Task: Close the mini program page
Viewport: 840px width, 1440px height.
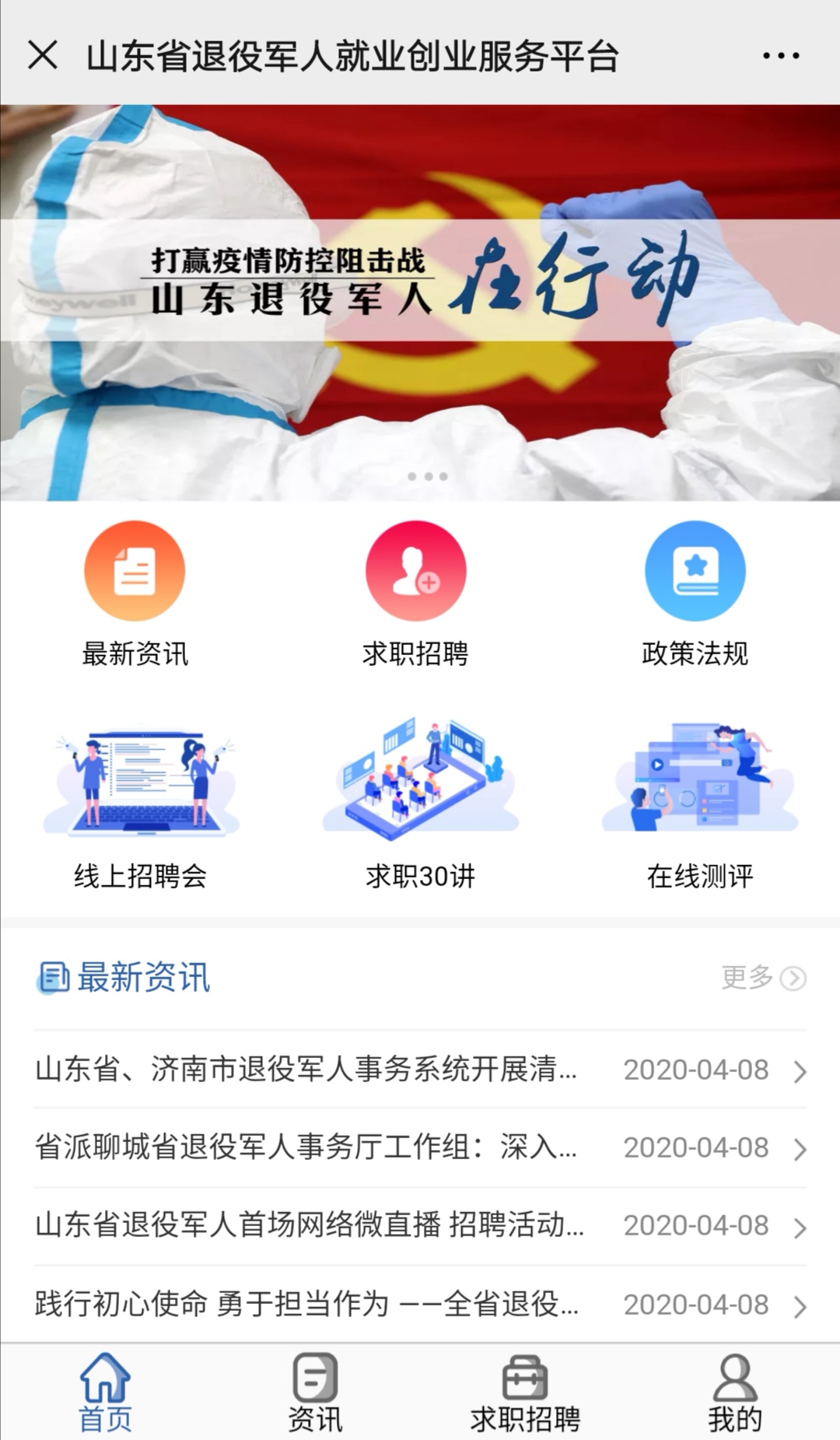Action: [x=43, y=55]
